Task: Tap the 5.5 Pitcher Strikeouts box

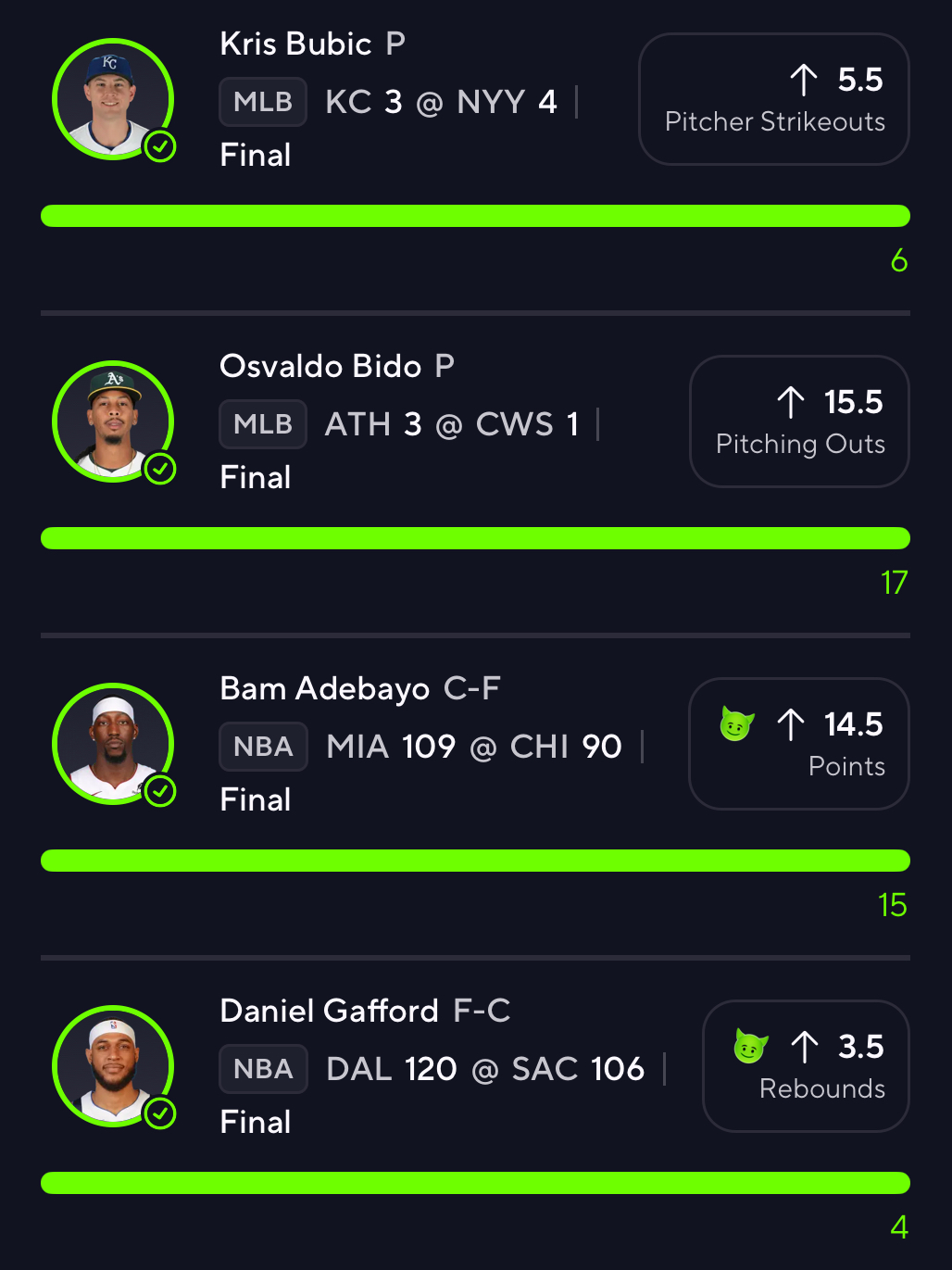Action: 773,99
